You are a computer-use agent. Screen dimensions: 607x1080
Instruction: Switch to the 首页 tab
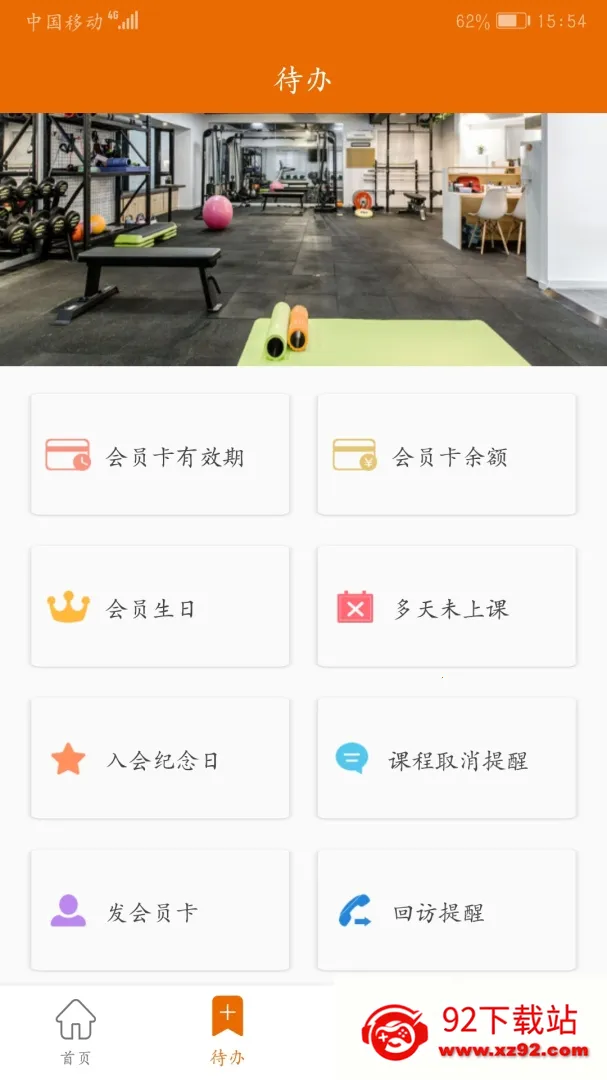tap(76, 1032)
